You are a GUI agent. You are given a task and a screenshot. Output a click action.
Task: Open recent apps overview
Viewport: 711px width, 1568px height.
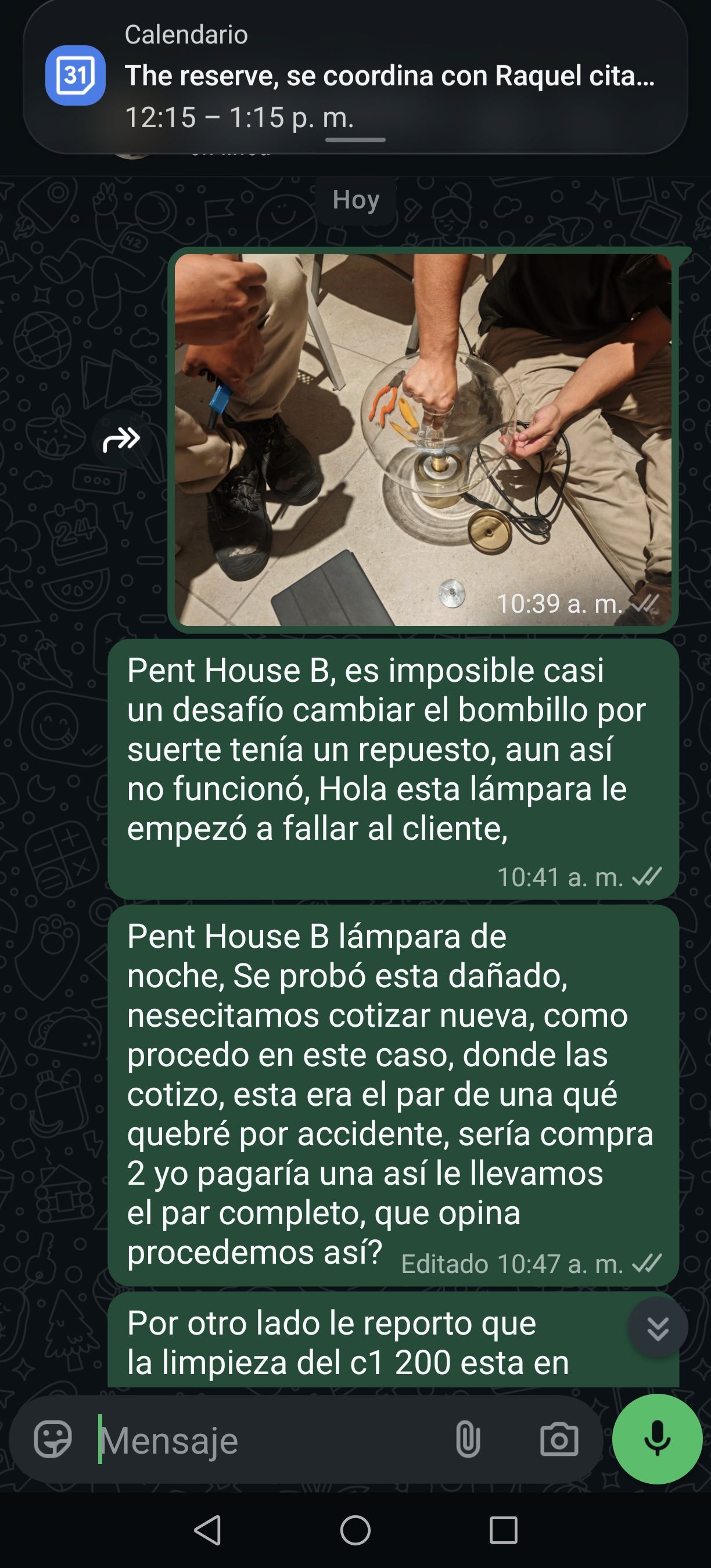coord(504,1530)
